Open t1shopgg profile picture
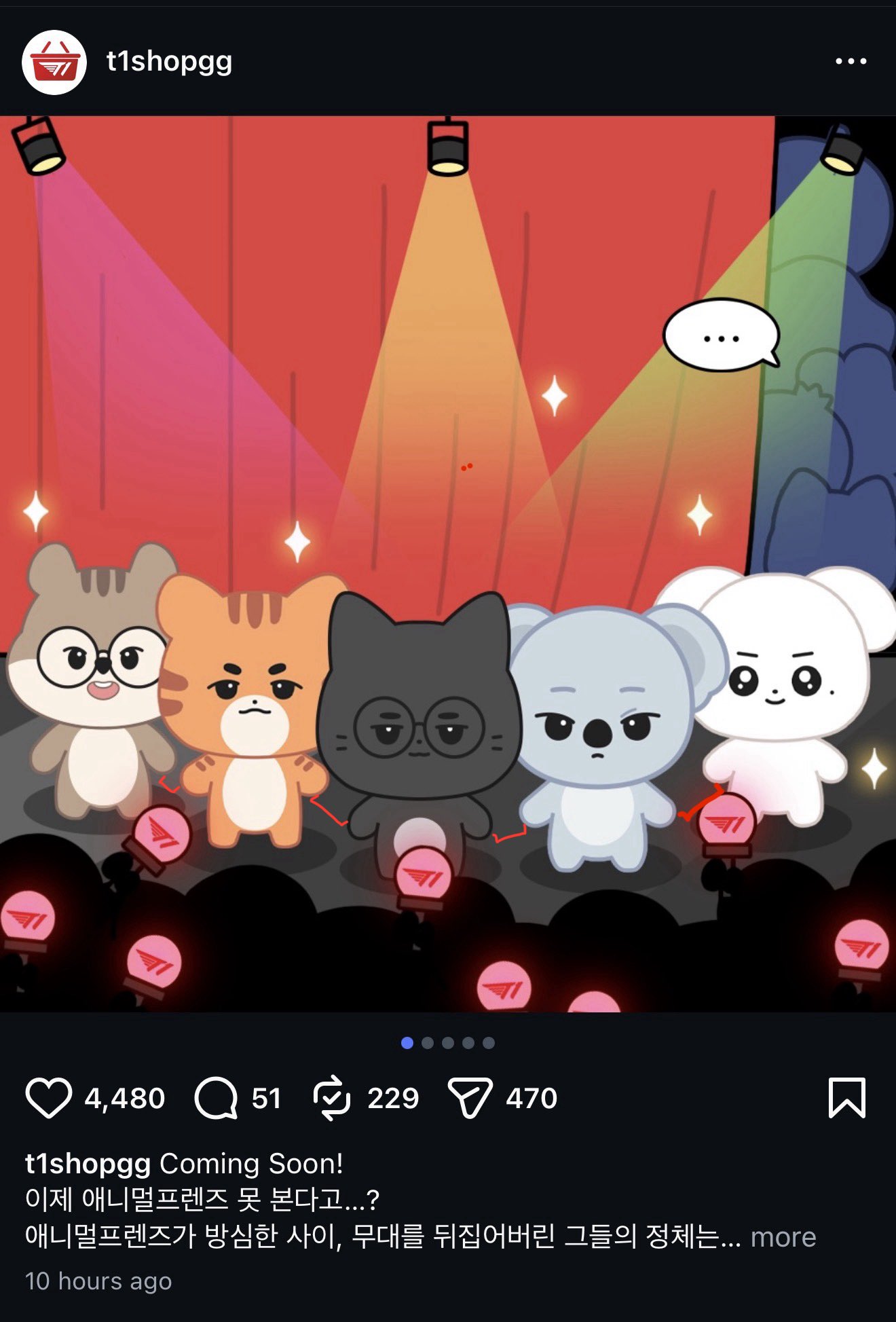896x1322 pixels. coord(54,62)
